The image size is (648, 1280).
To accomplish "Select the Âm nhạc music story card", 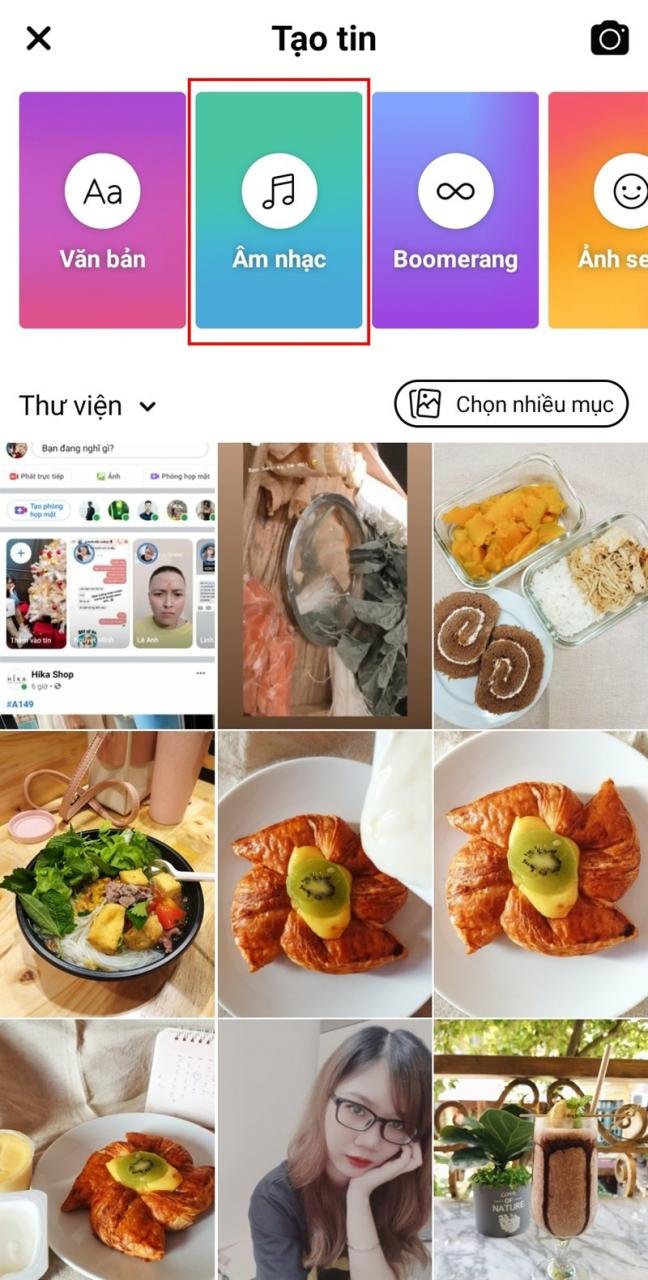I will [x=279, y=210].
